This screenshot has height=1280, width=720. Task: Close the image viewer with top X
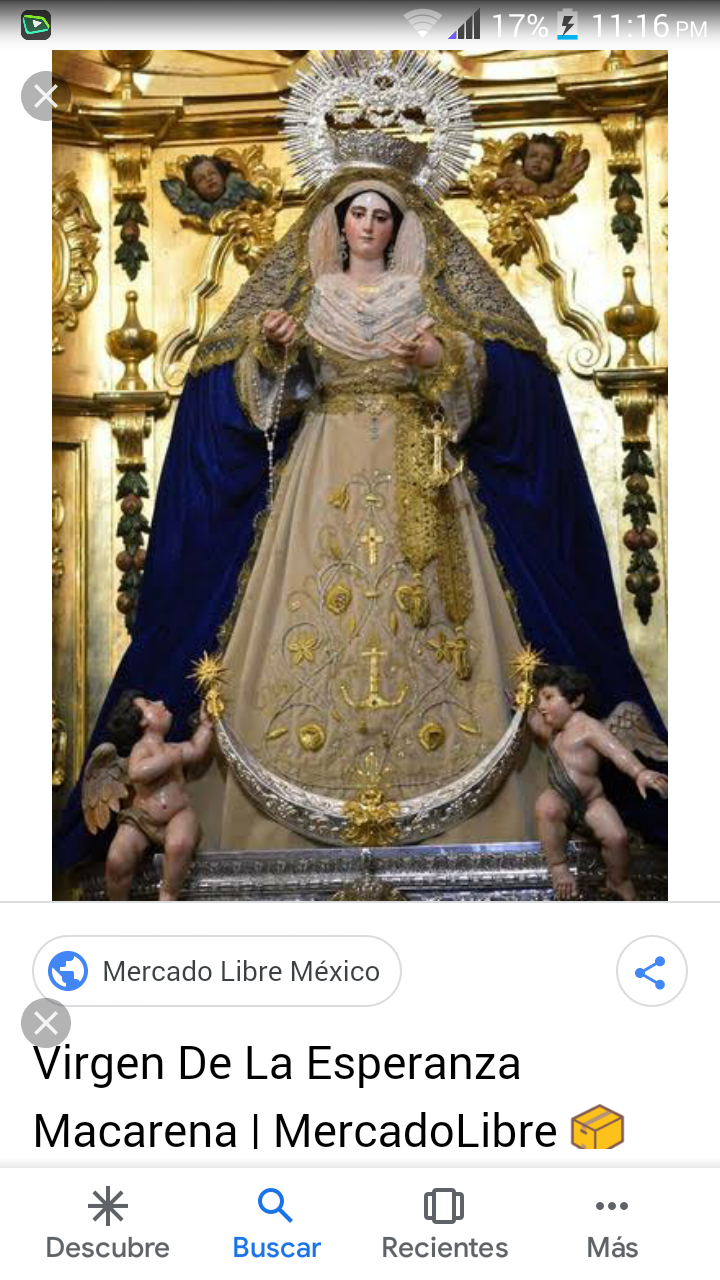click(45, 97)
